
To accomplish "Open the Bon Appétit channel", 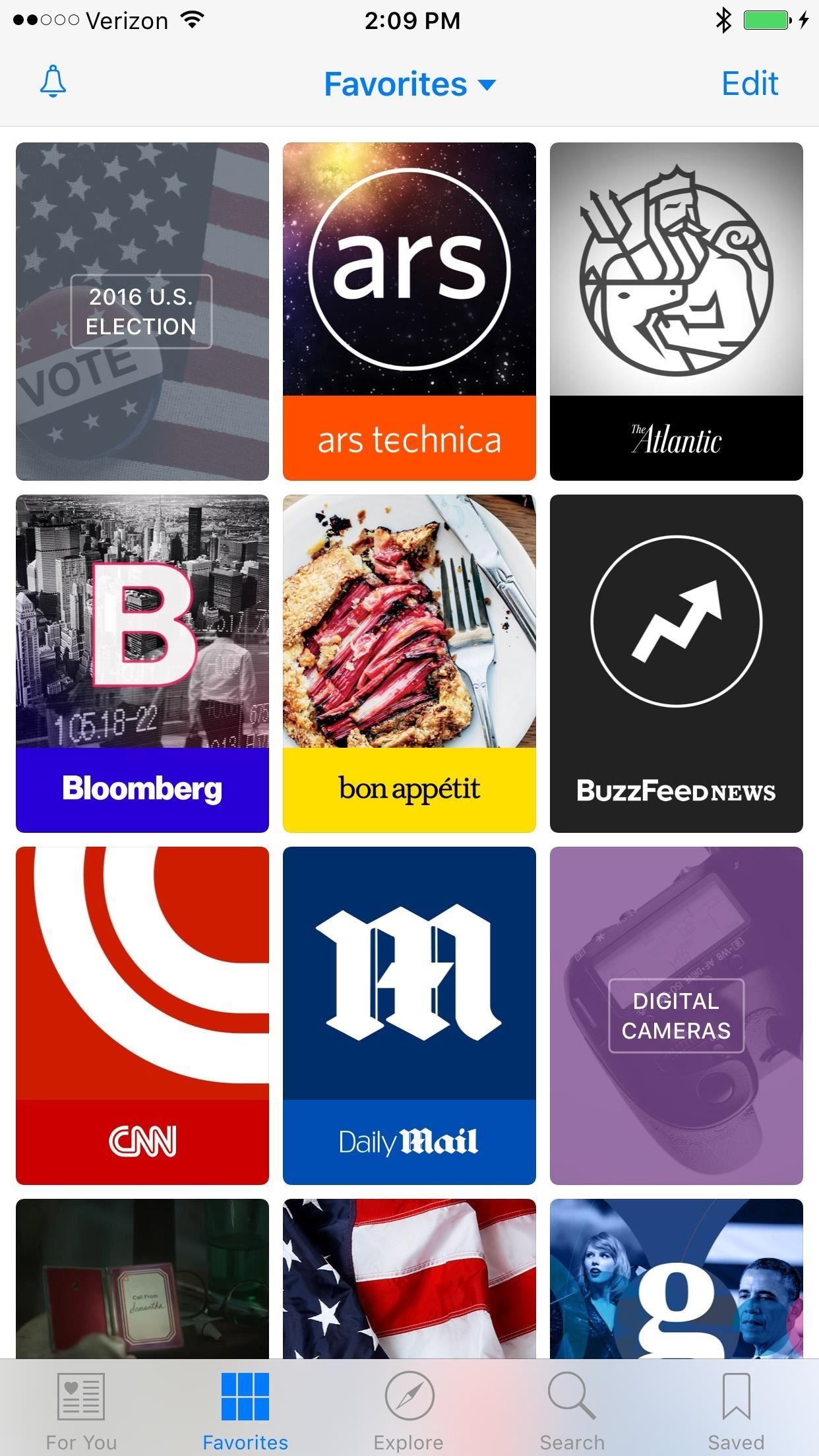I will tap(409, 663).
